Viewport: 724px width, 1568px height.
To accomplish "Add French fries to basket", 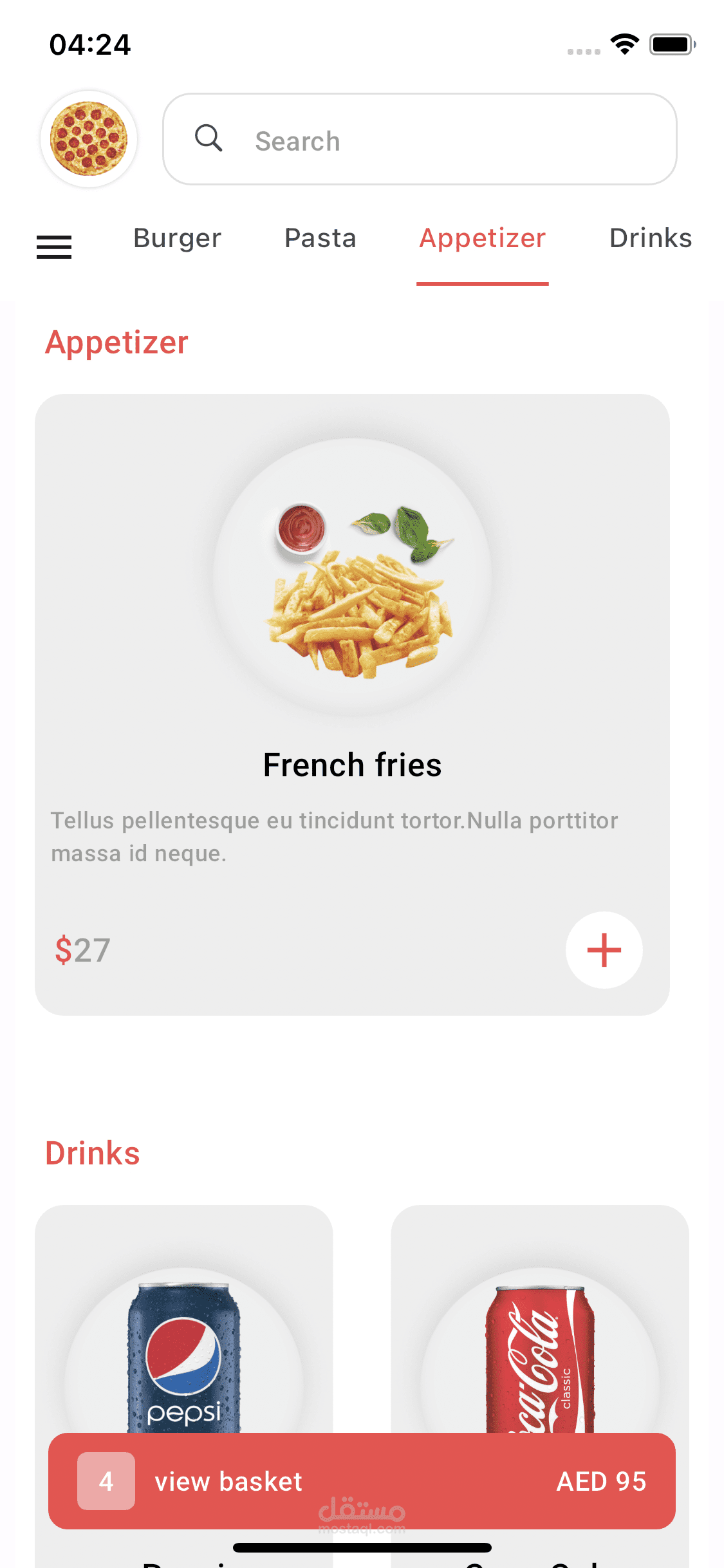I will pyautogui.click(x=604, y=950).
